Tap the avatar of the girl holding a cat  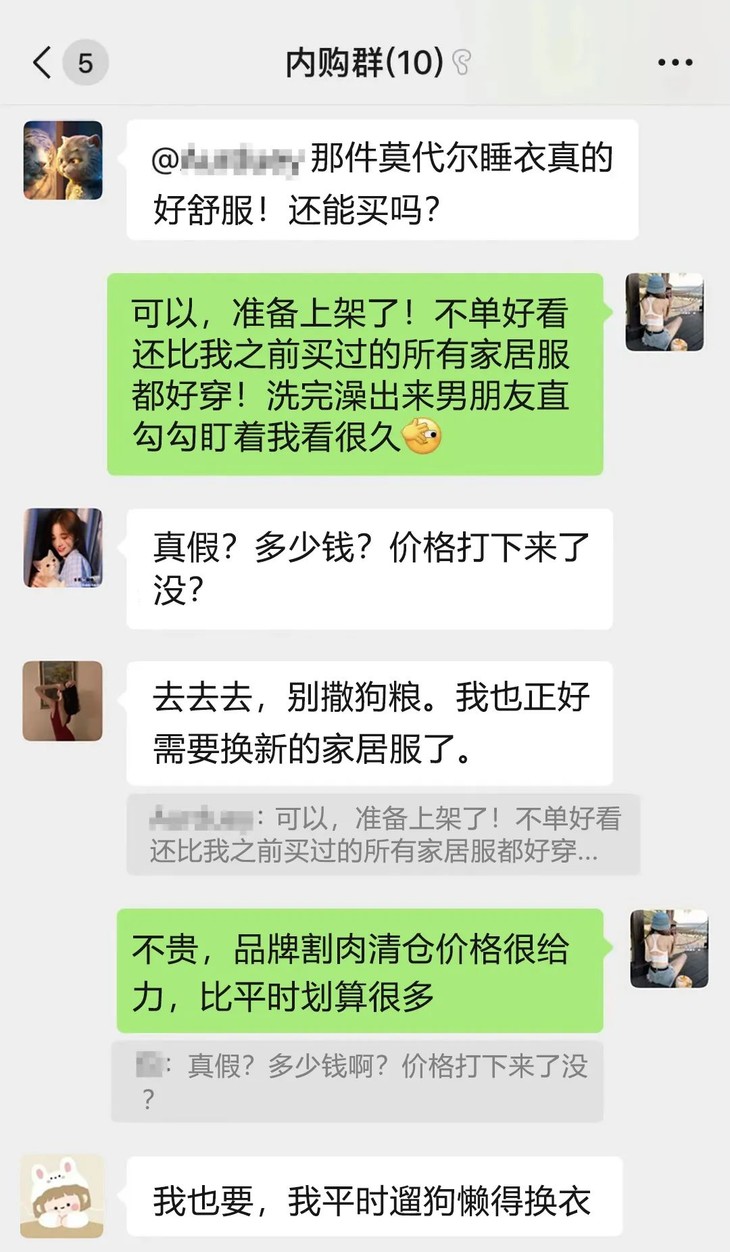(62, 550)
